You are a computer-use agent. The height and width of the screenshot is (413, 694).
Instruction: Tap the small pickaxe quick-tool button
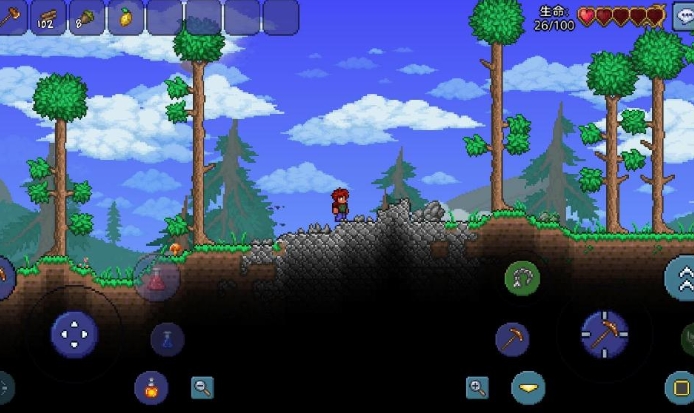513,339
